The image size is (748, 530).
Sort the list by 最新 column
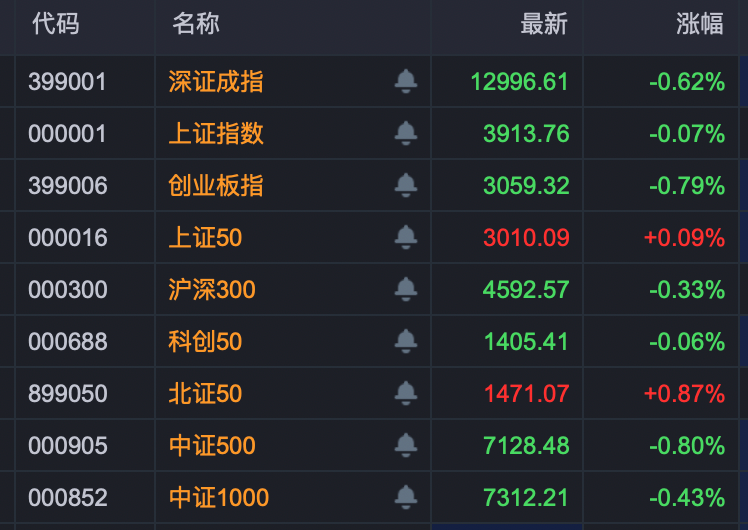pyautogui.click(x=543, y=25)
